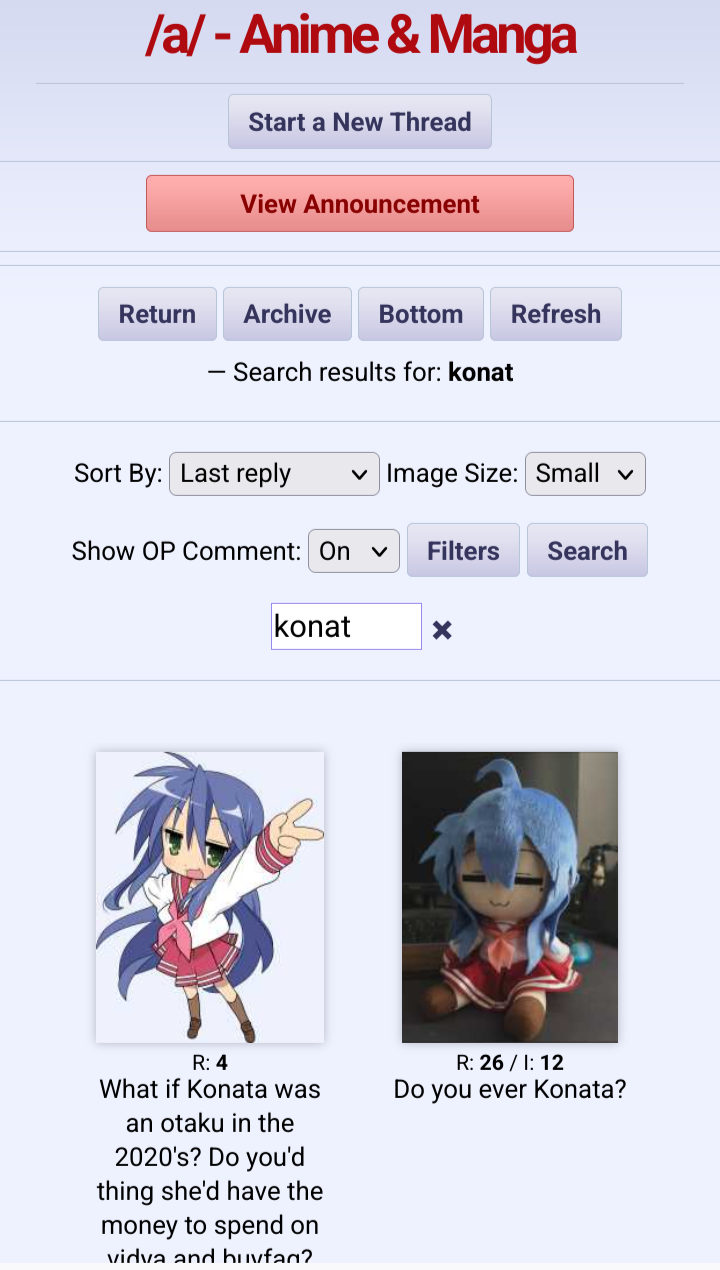Open the Sort By dropdown
Screen dimensions: 720x1270
(x=274, y=474)
